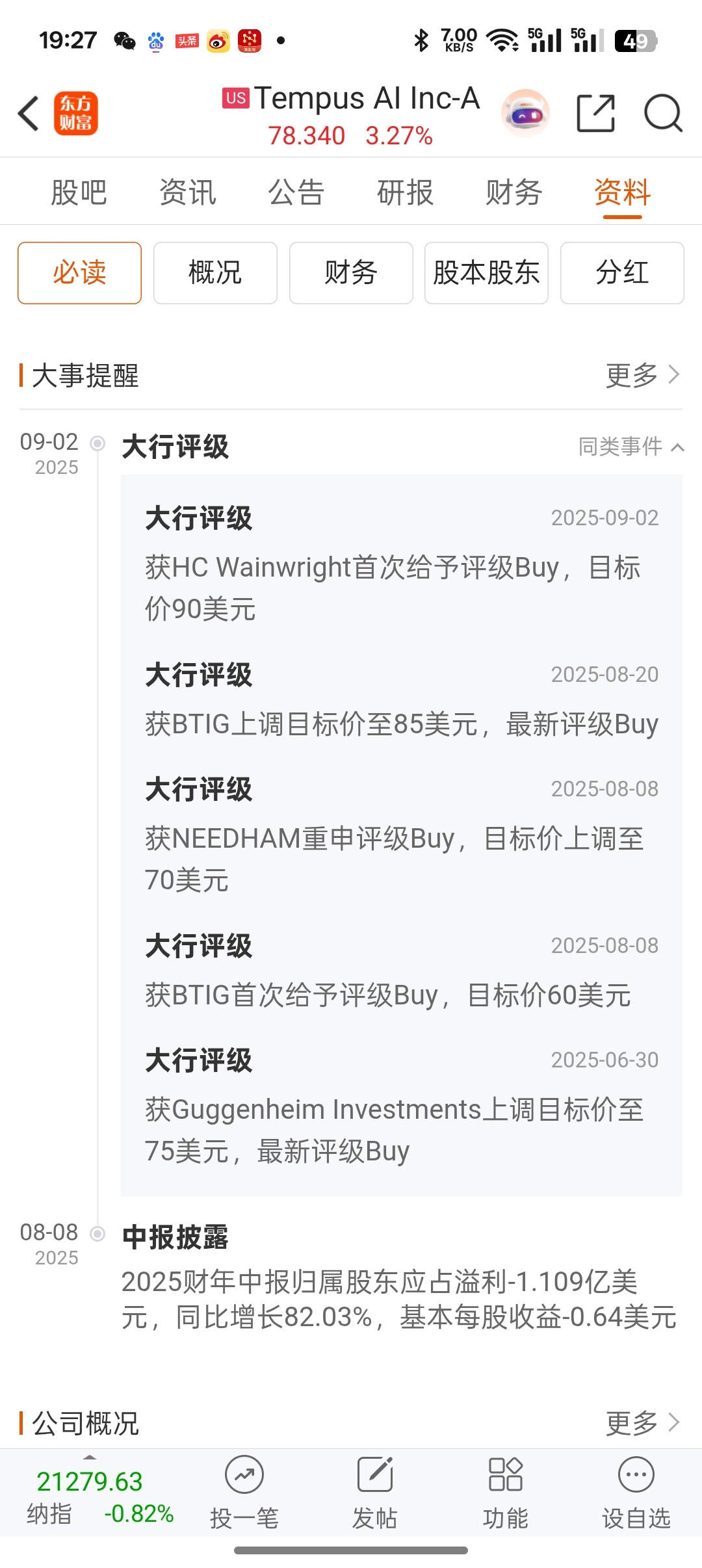This screenshot has height=1568, width=702.
Task: Go back with the top-left arrow
Action: (x=29, y=113)
